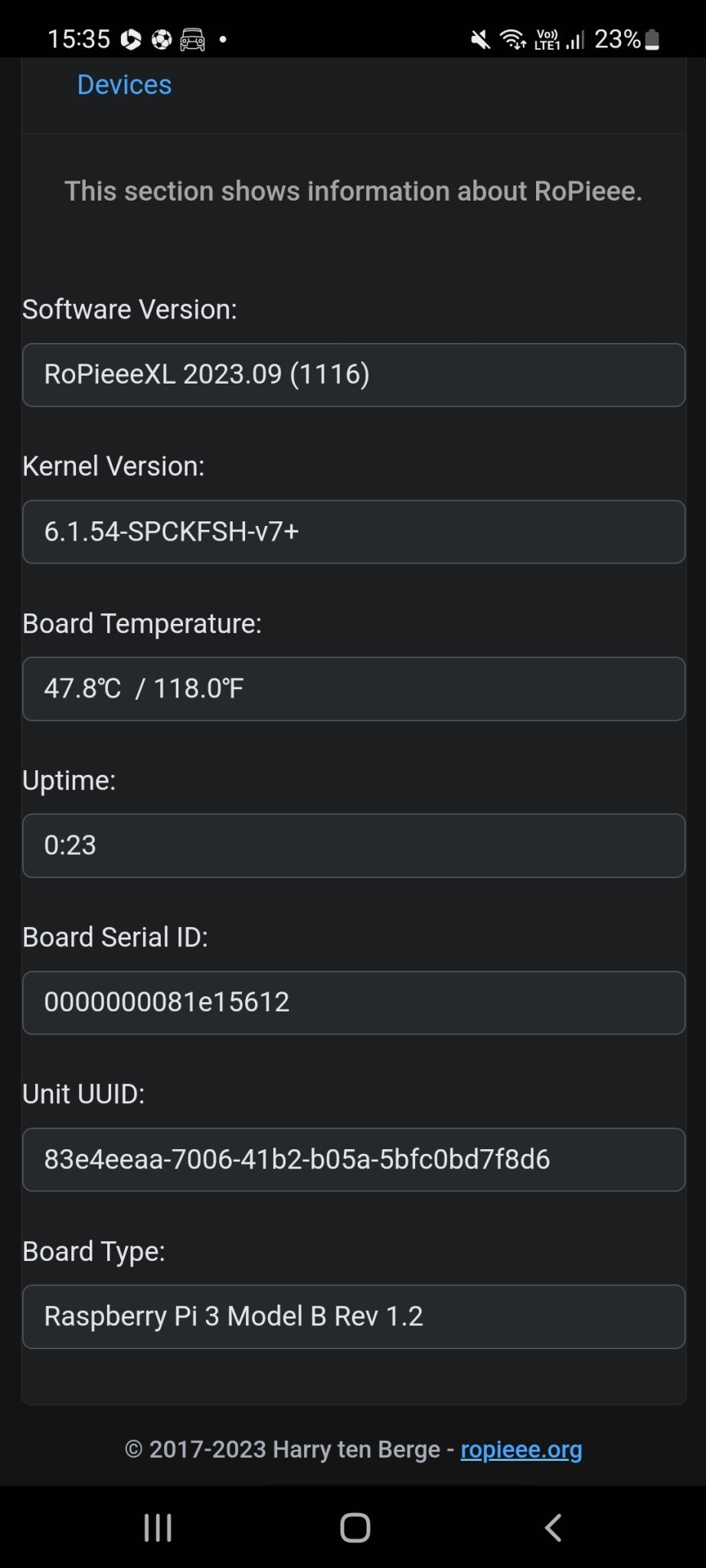Viewport: 706px width, 1568px height.
Task: Go to the home screen
Action: click(x=355, y=1527)
